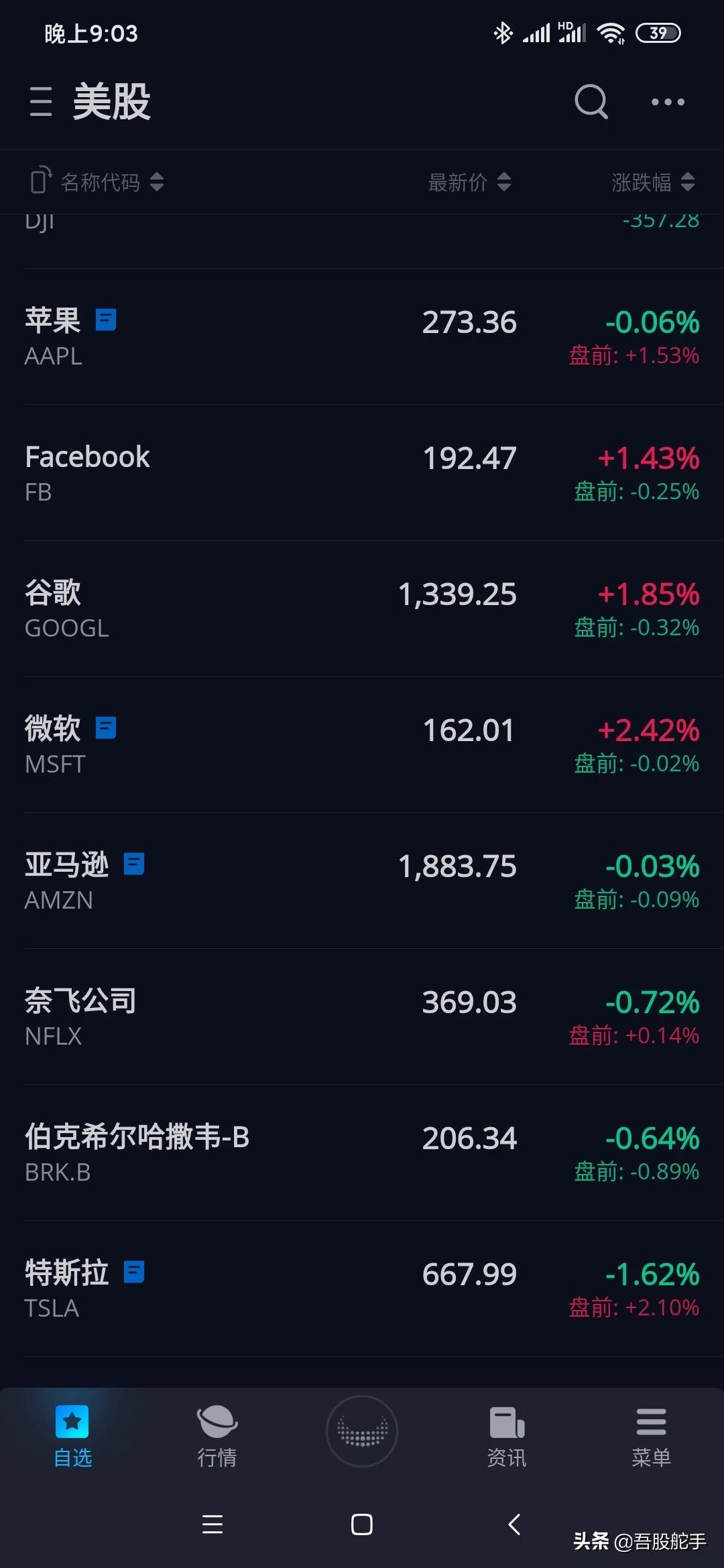Open the three-dot overflow menu
This screenshot has width=724, height=1568.
pyautogui.click(x=668, y=102)
